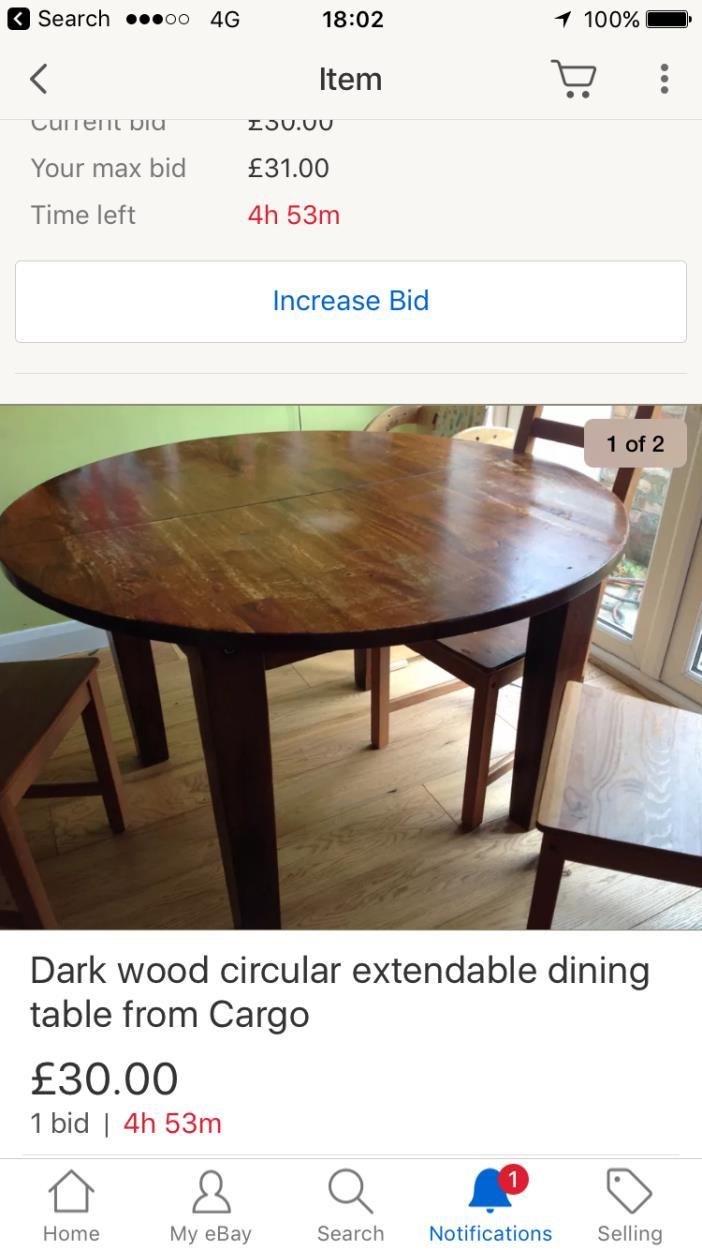View the Notifications tab
Viewport: 702px width, 1250px height.
click(x=490, y=1206)
